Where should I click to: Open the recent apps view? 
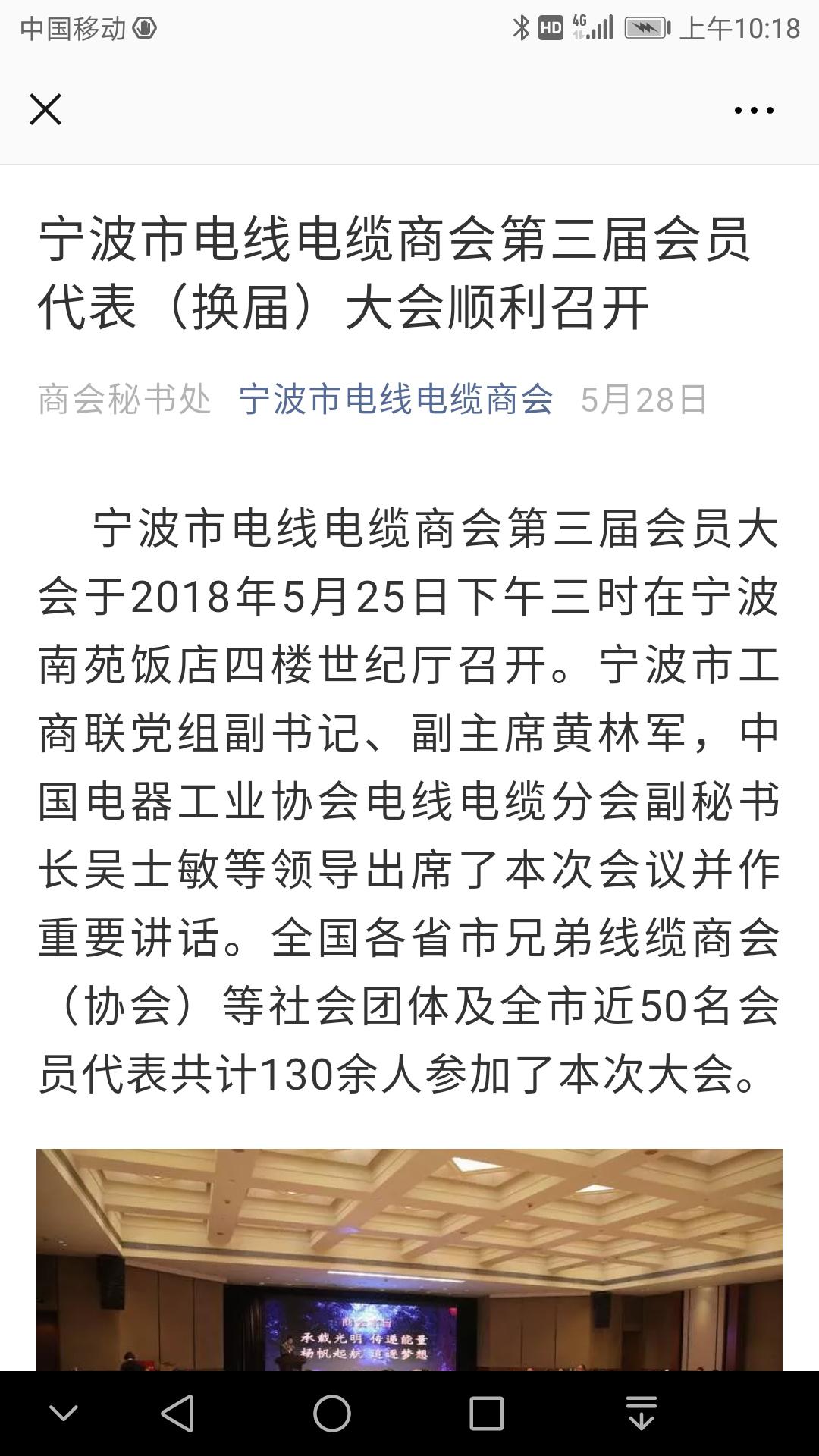[487, 1414]
